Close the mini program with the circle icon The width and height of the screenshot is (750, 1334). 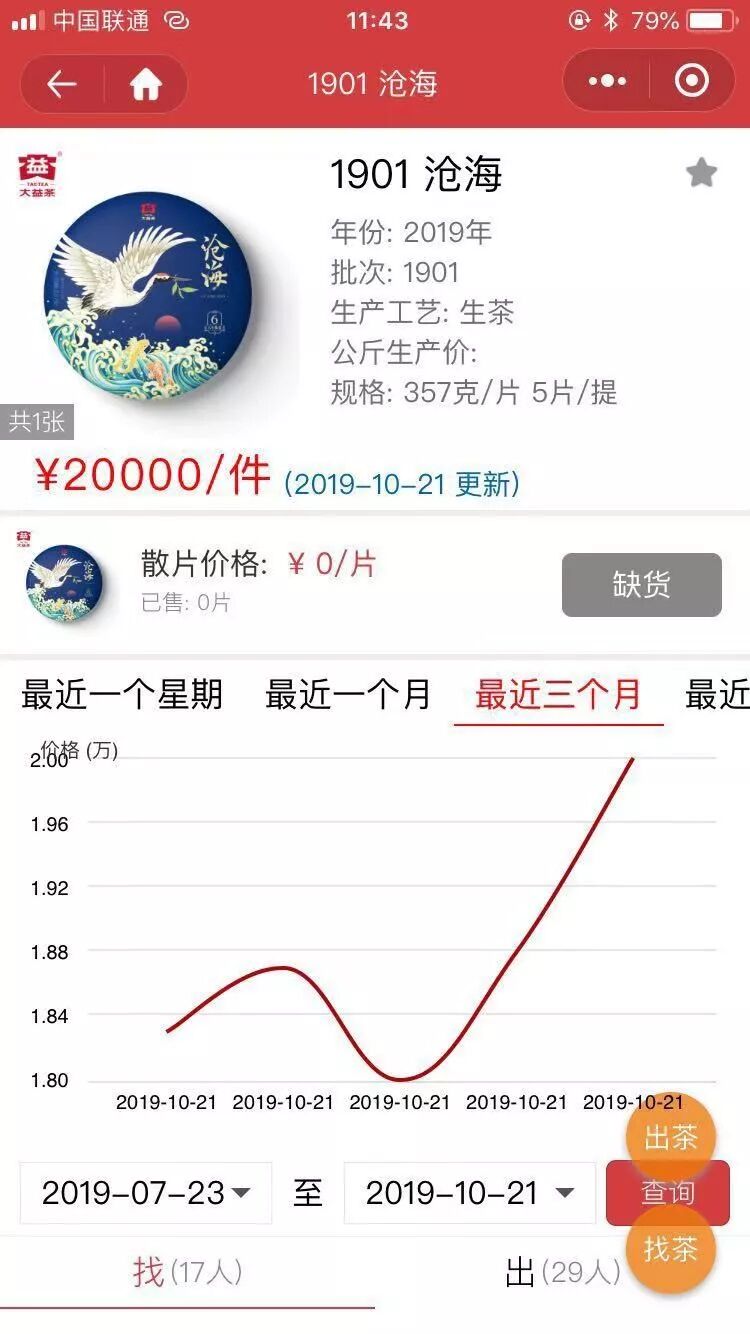click(x=692, y=81)
